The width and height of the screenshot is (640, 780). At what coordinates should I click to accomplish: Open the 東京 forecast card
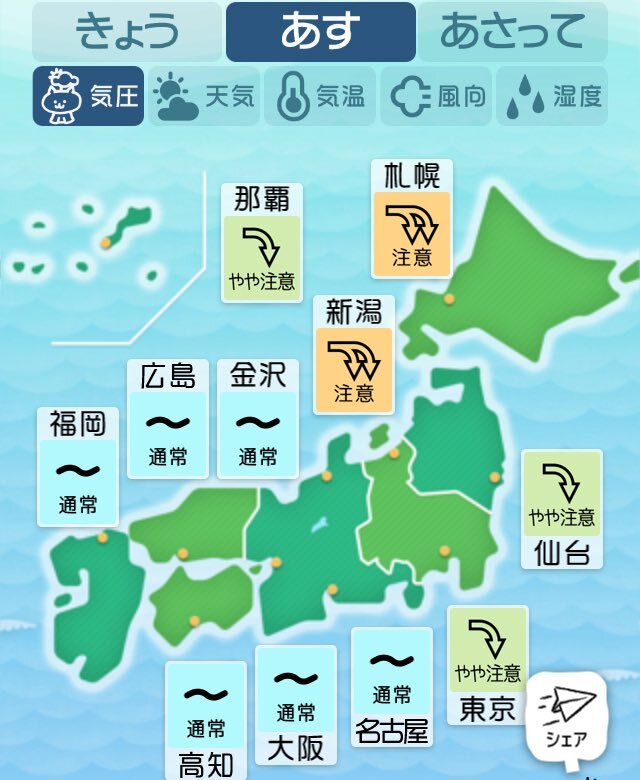[x=487, y=664]
